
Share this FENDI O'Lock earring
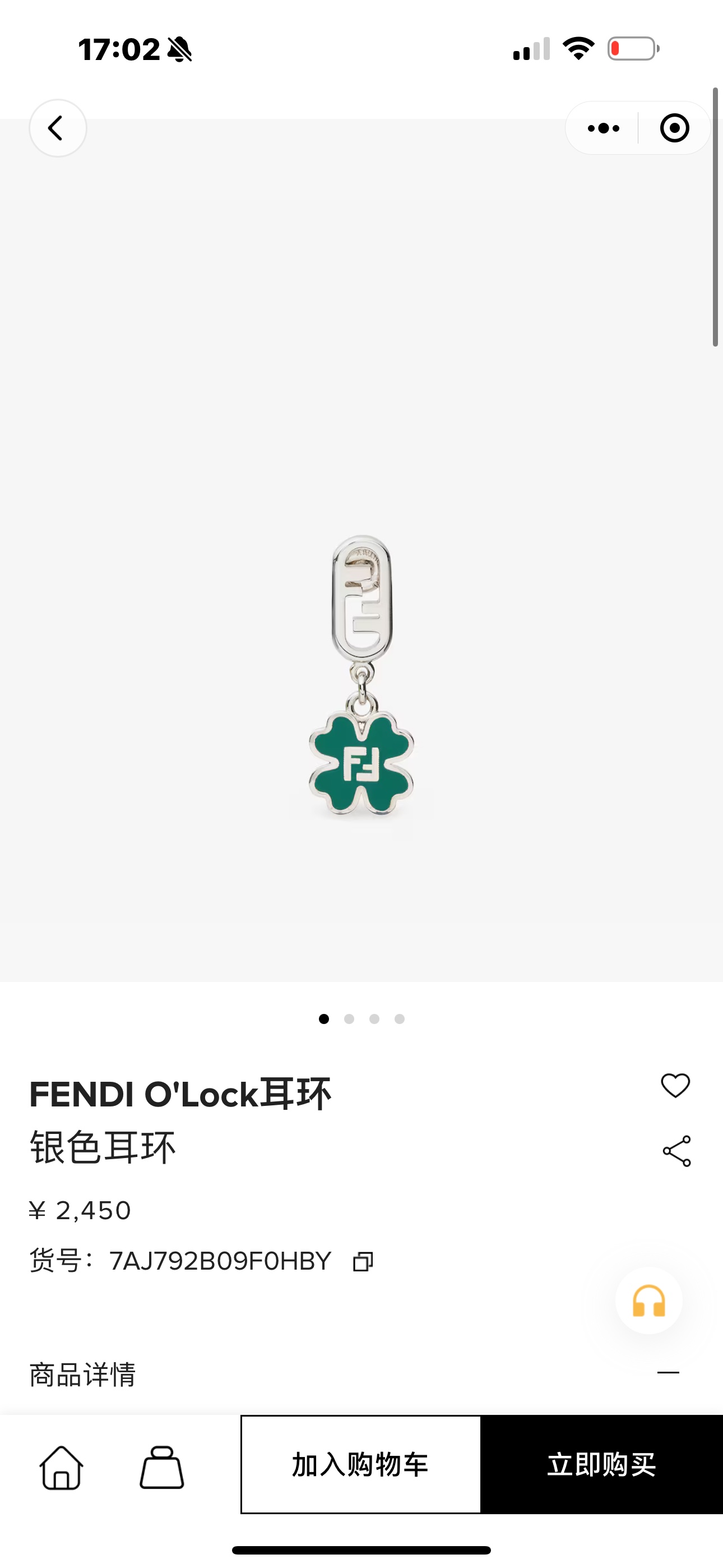[x=676, y=1151]
